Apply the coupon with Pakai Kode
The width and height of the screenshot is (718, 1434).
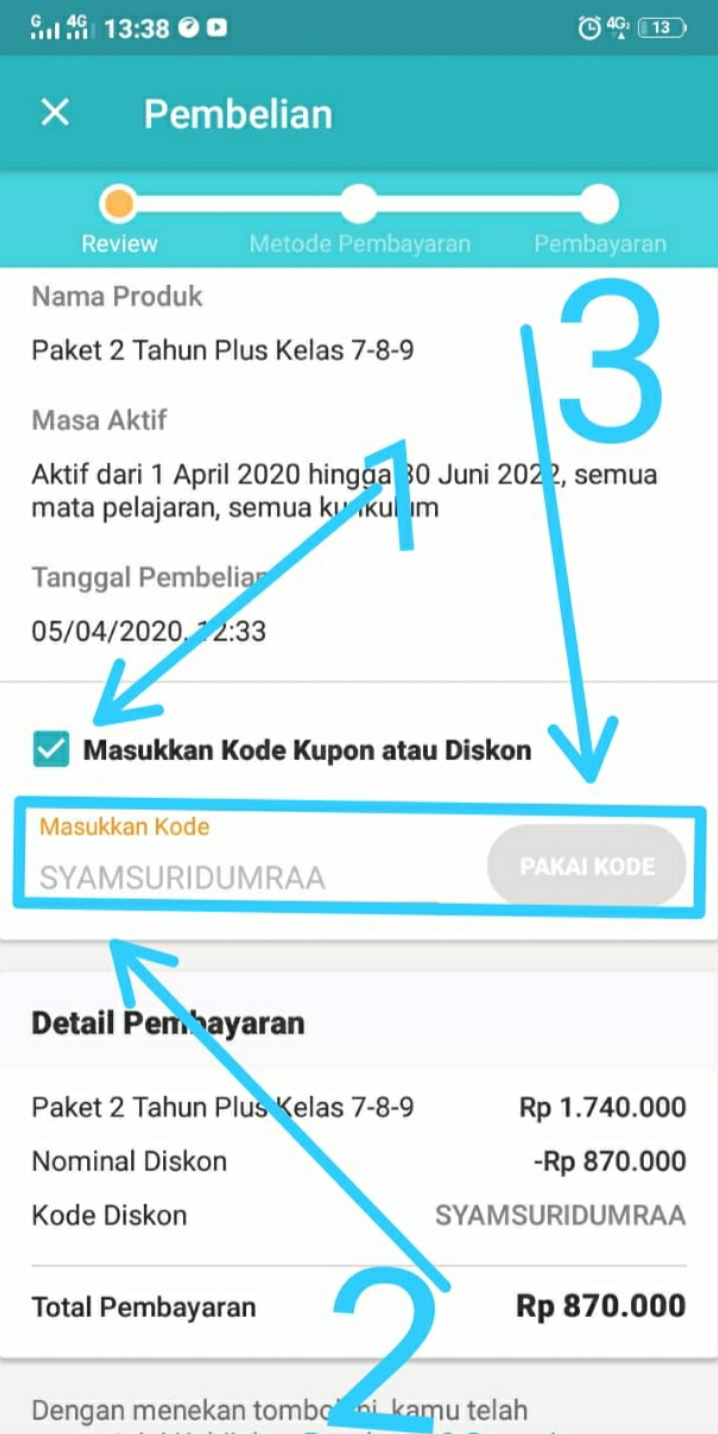pos(587,866)
